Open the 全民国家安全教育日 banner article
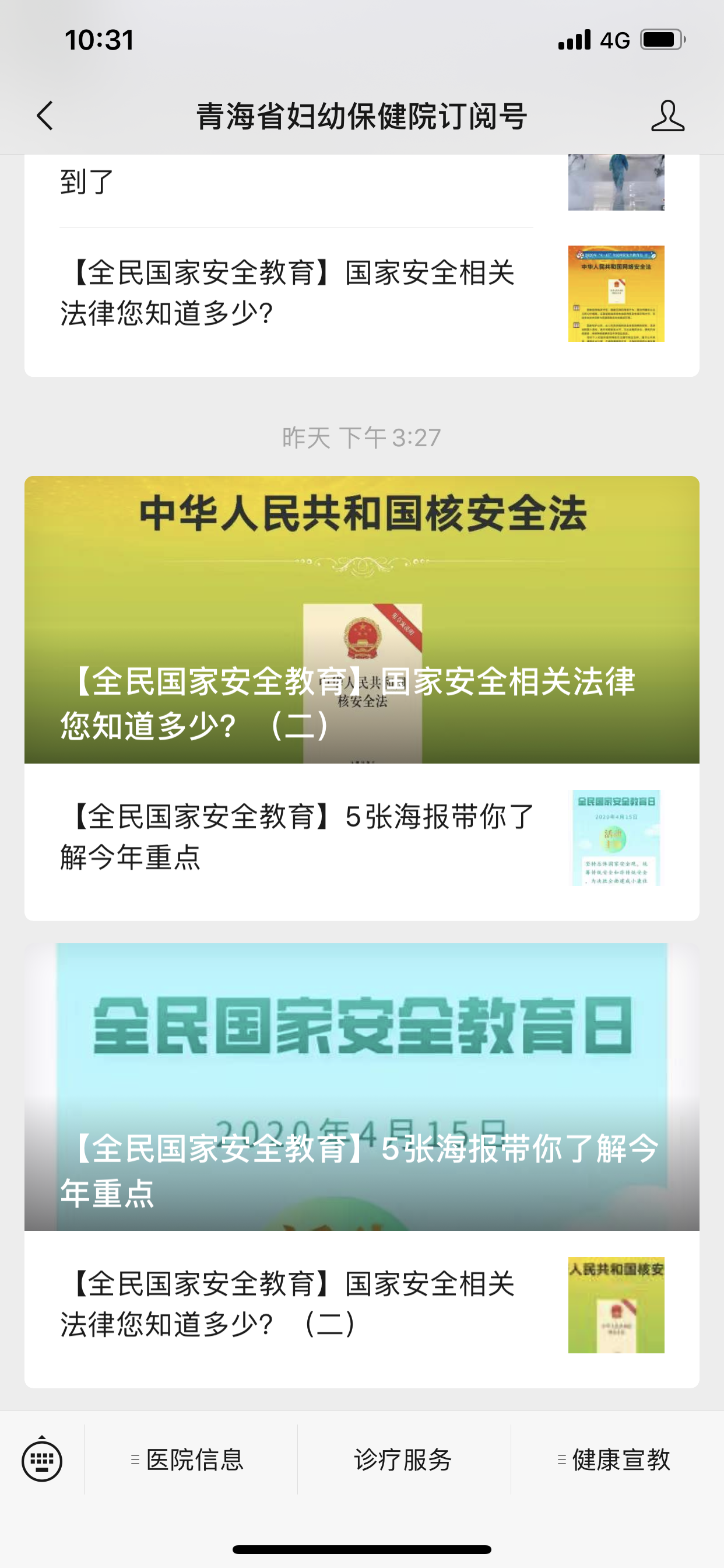This screenshot has width=724, height=1568. 361,1087
